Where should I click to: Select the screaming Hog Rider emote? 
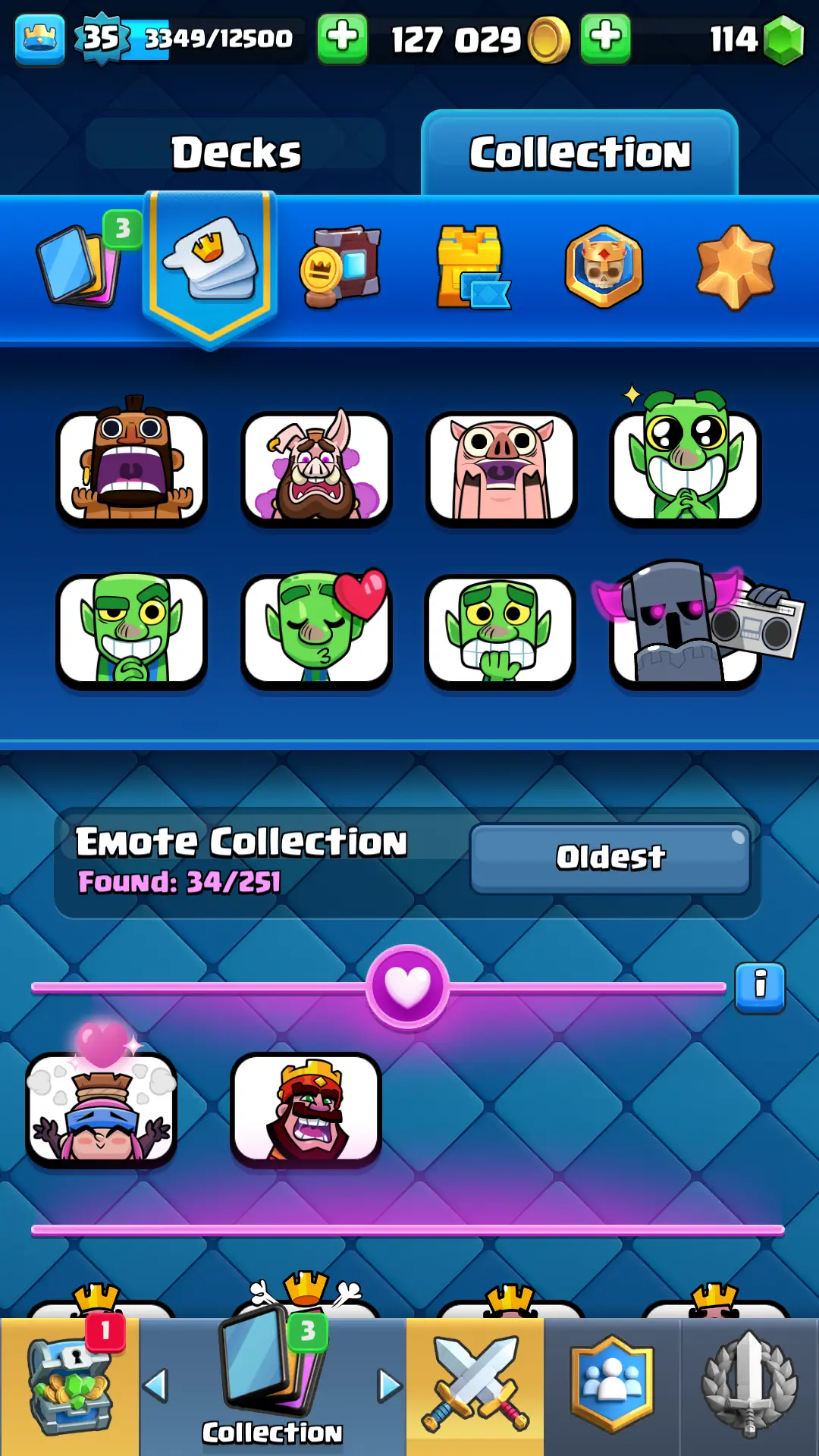[x=131, y=466]
